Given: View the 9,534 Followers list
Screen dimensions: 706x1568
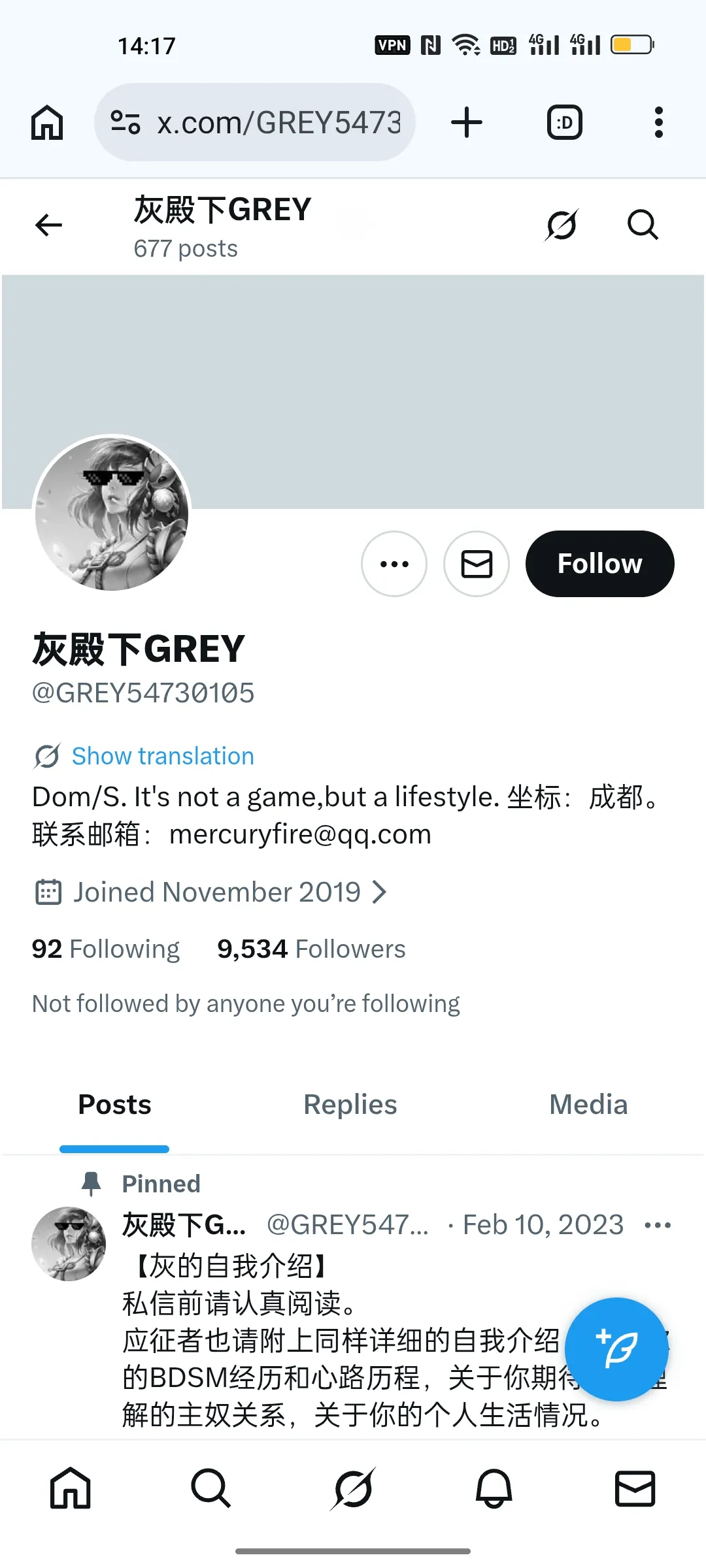Looking at the screenshot, I should tap(311, 949).
